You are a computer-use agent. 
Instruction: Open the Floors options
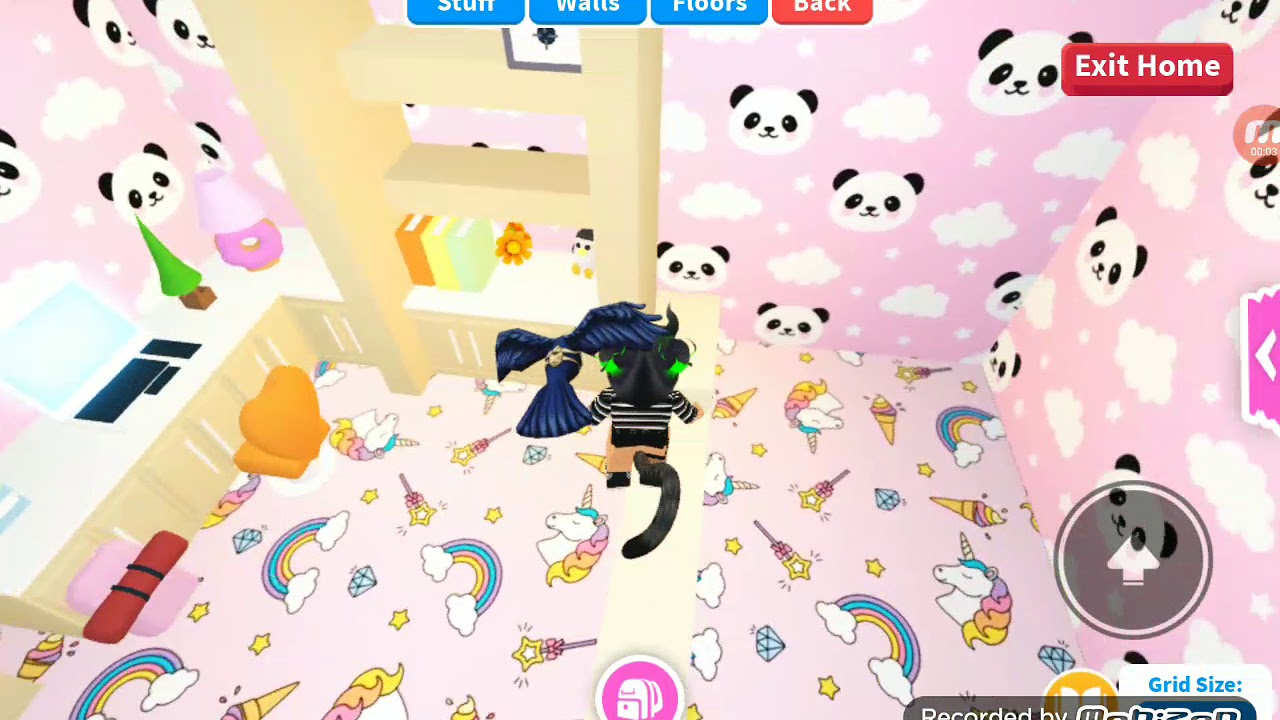click(x=709, y=8)
